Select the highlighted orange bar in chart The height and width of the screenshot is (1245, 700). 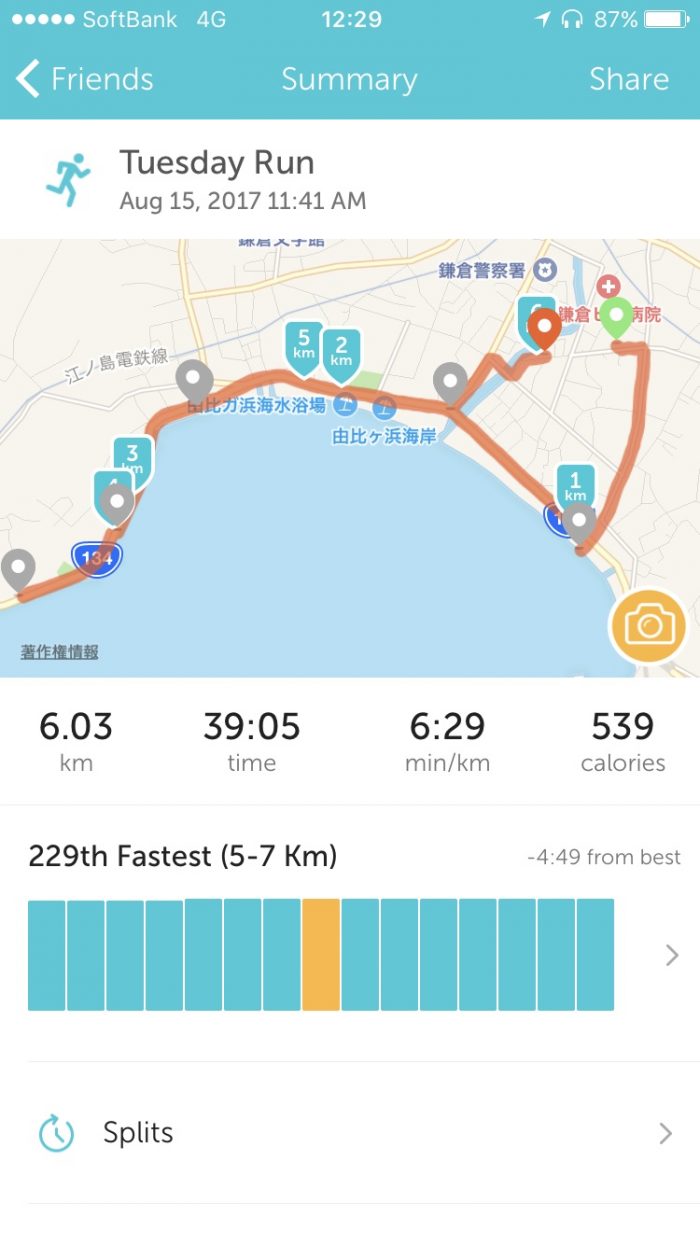click(x=321, y=955)
